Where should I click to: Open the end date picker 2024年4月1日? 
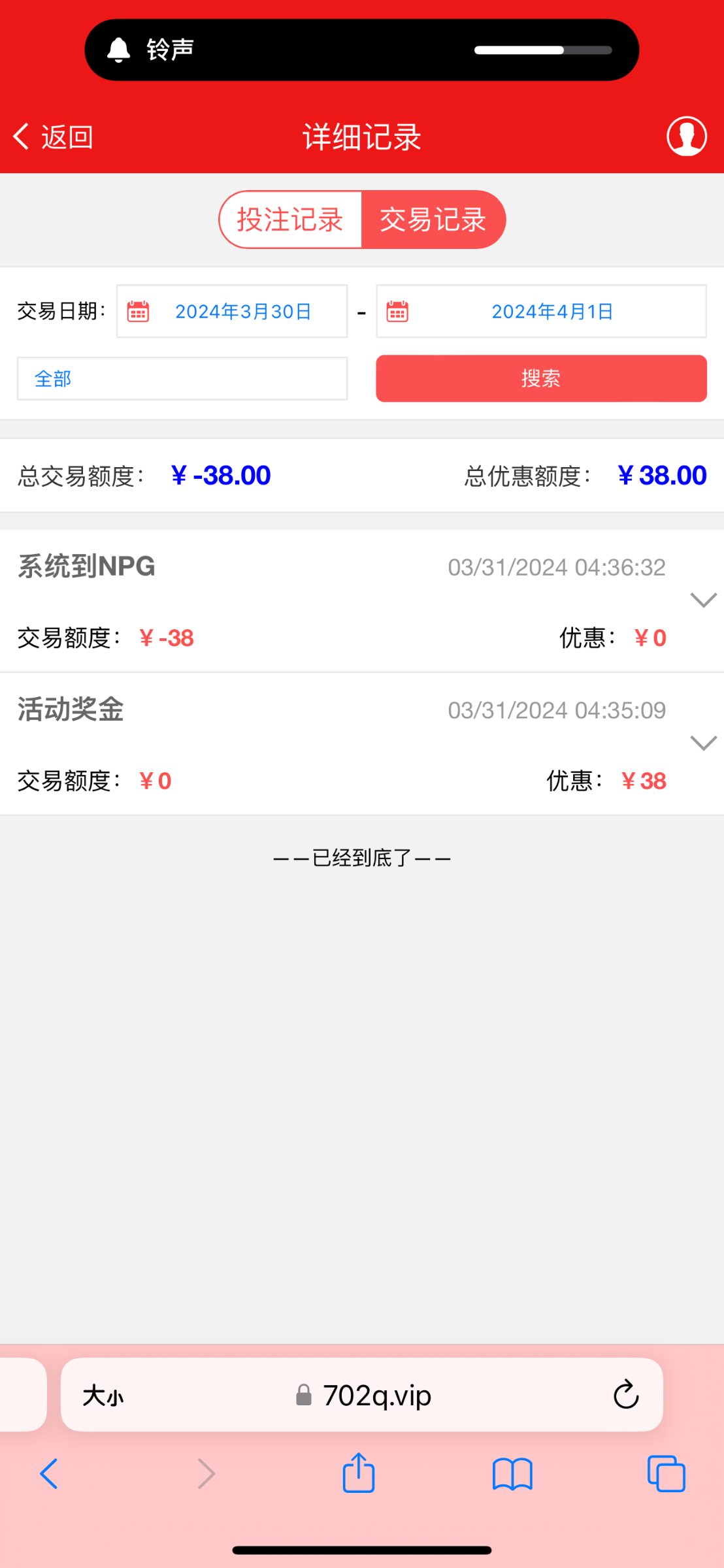coord(541,312)
